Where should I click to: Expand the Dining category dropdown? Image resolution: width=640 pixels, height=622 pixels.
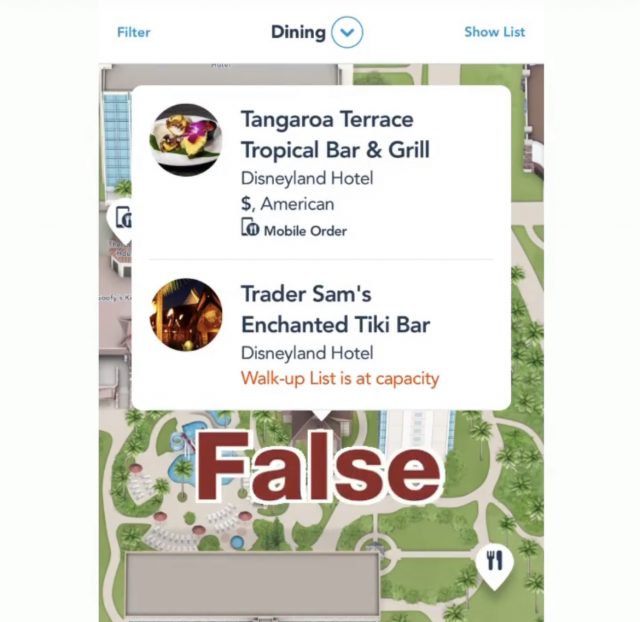346,33
